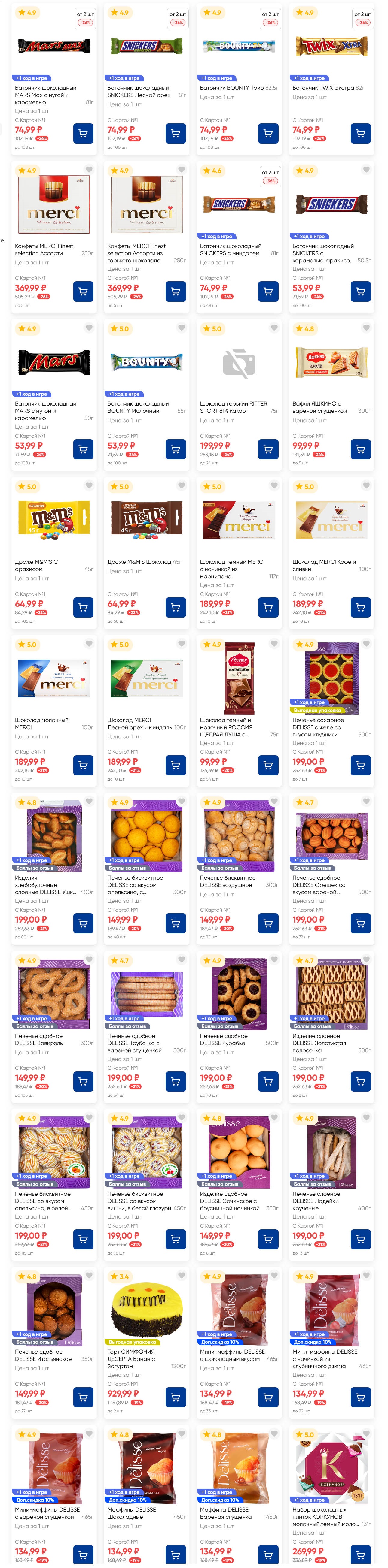Add DELISSE Золотистая полосочка to cart
This screenshot has width=388, height=1568.
point(361,1082)
